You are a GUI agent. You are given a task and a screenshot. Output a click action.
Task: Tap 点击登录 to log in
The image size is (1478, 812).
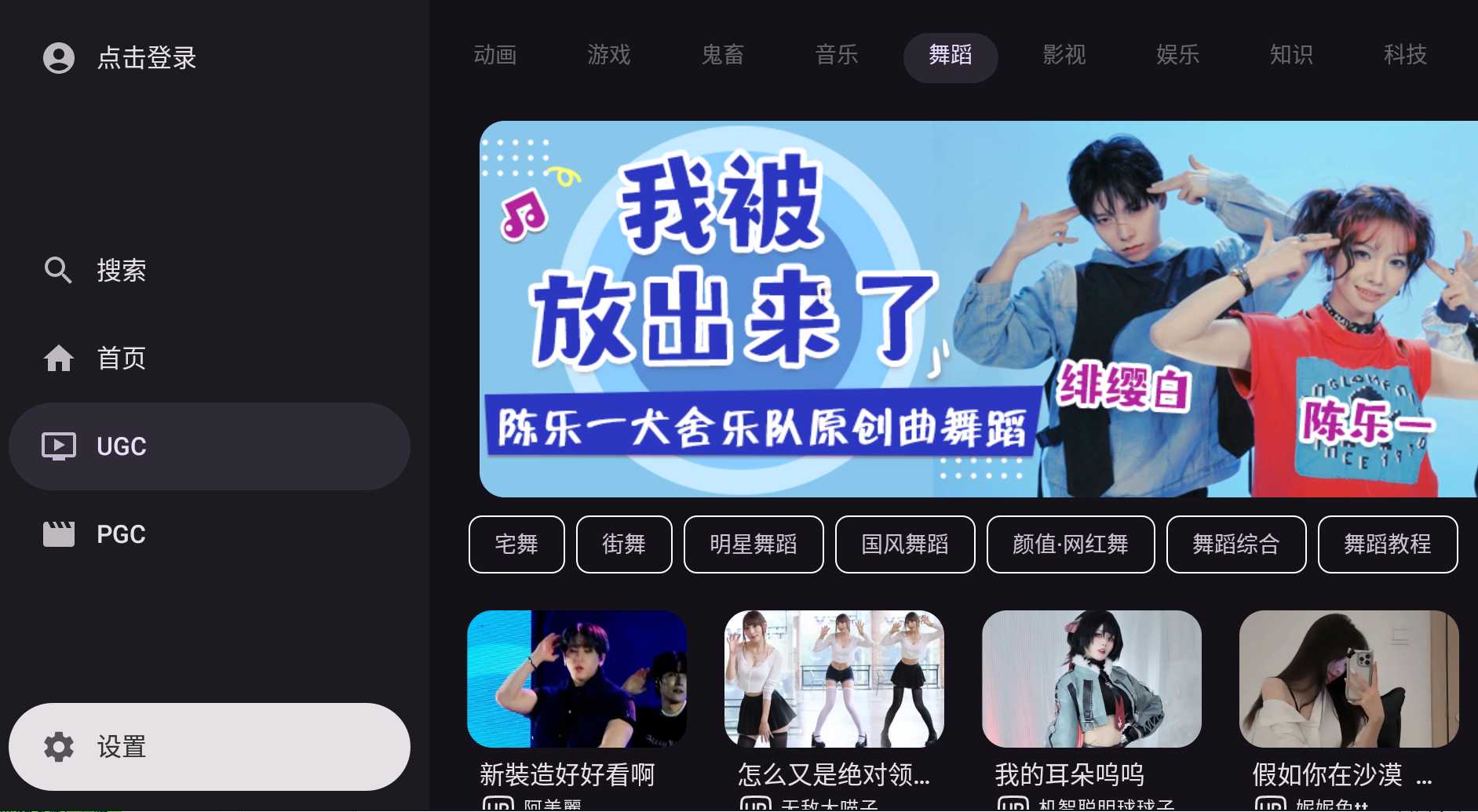point(146,58)
